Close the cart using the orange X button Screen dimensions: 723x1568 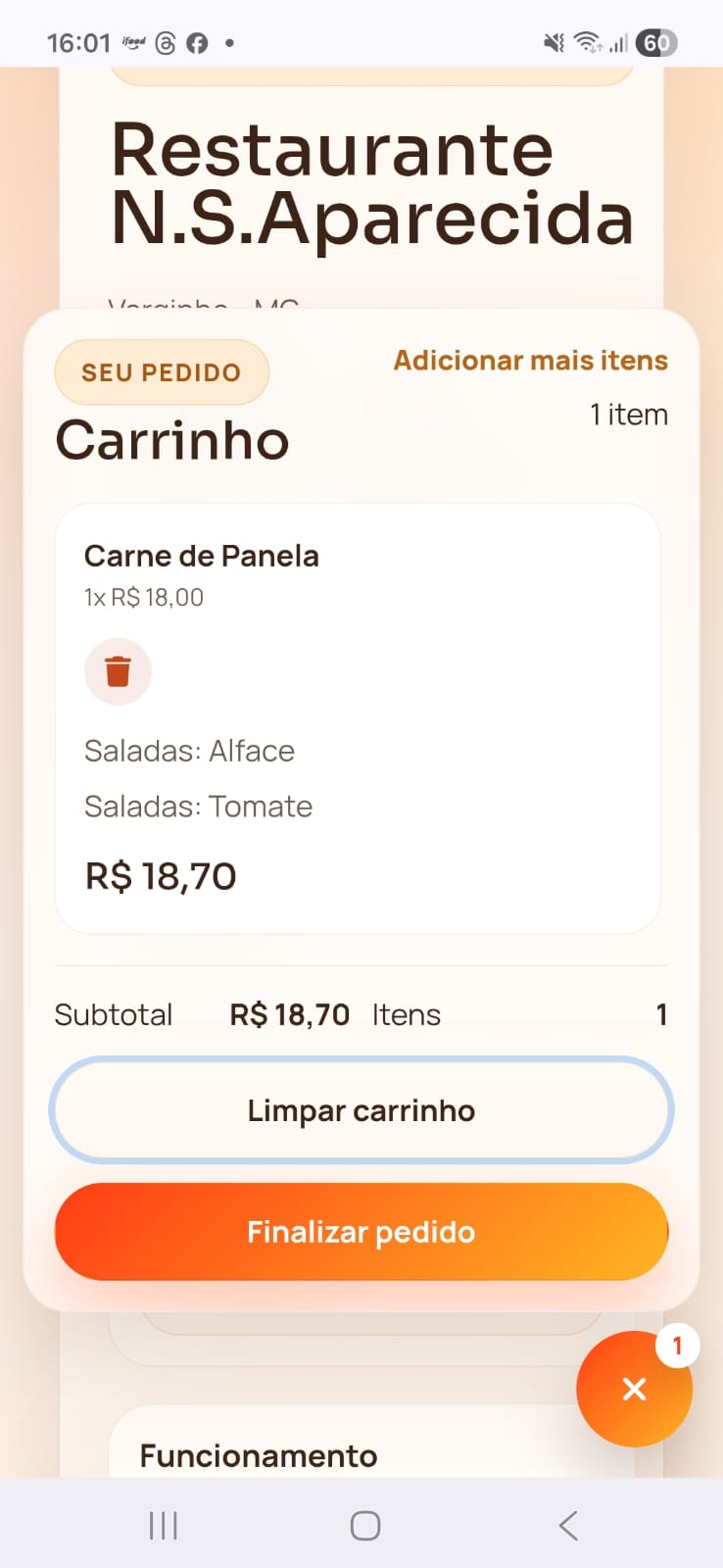point(634,1388)
